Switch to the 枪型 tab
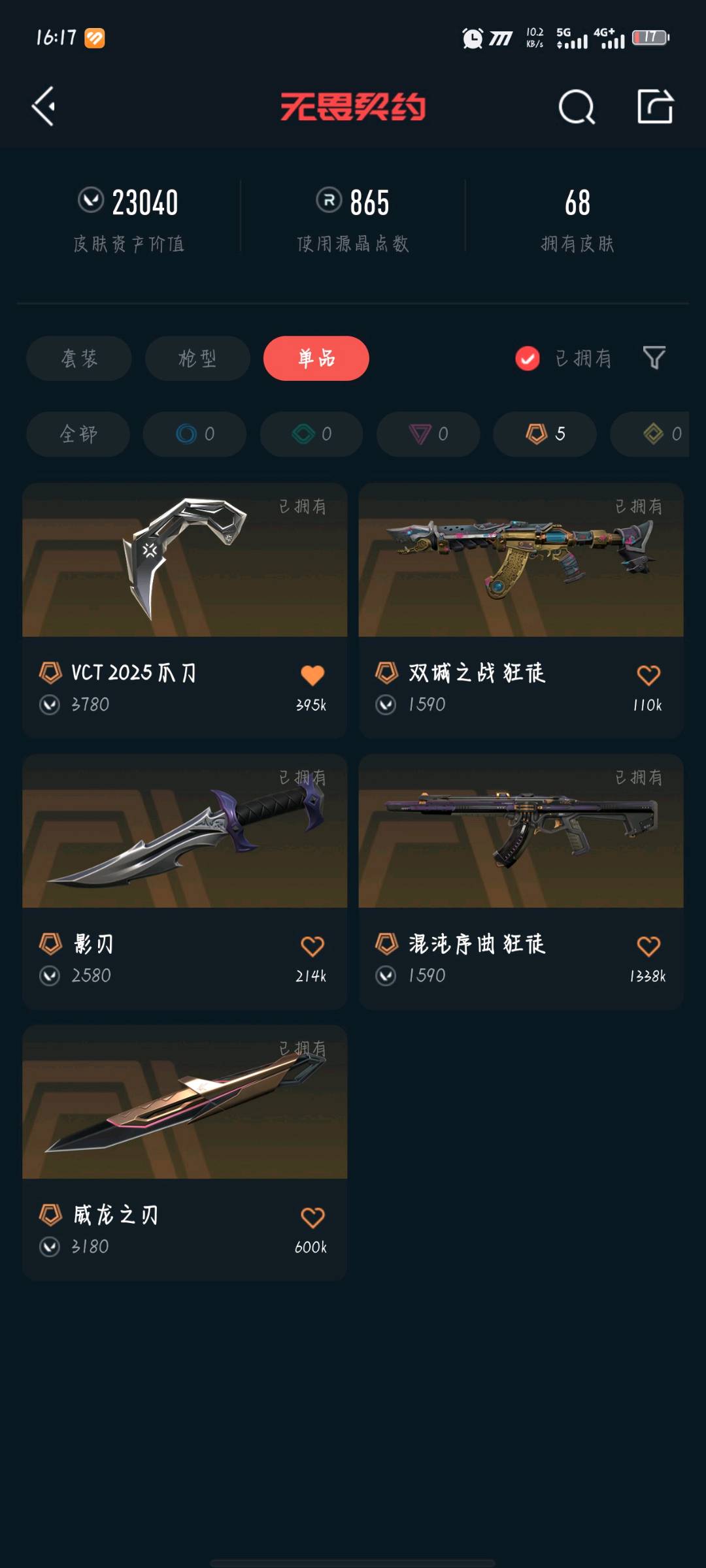 click(x=197, y=358)
